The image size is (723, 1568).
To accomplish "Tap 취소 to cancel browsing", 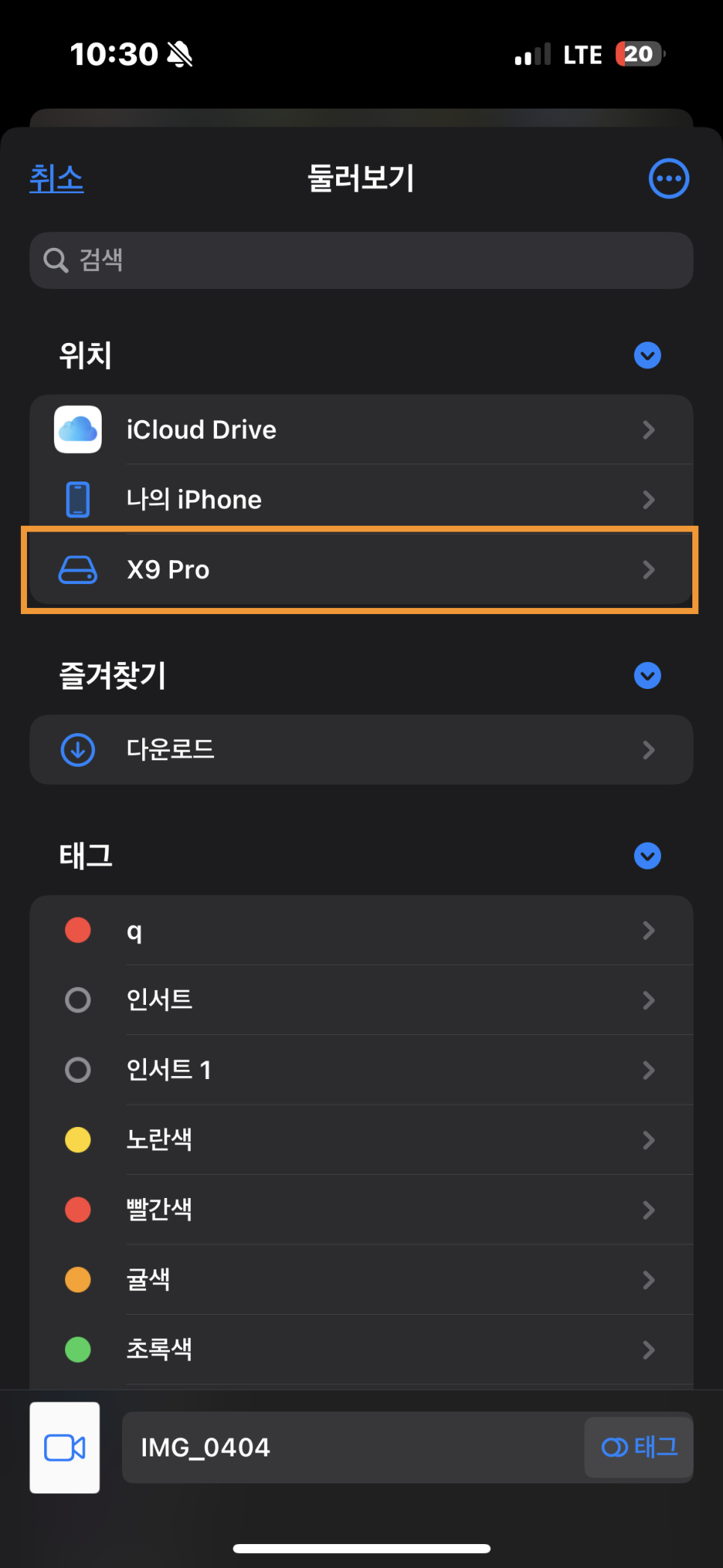I will pyautogui.click(x=57, y=178).
